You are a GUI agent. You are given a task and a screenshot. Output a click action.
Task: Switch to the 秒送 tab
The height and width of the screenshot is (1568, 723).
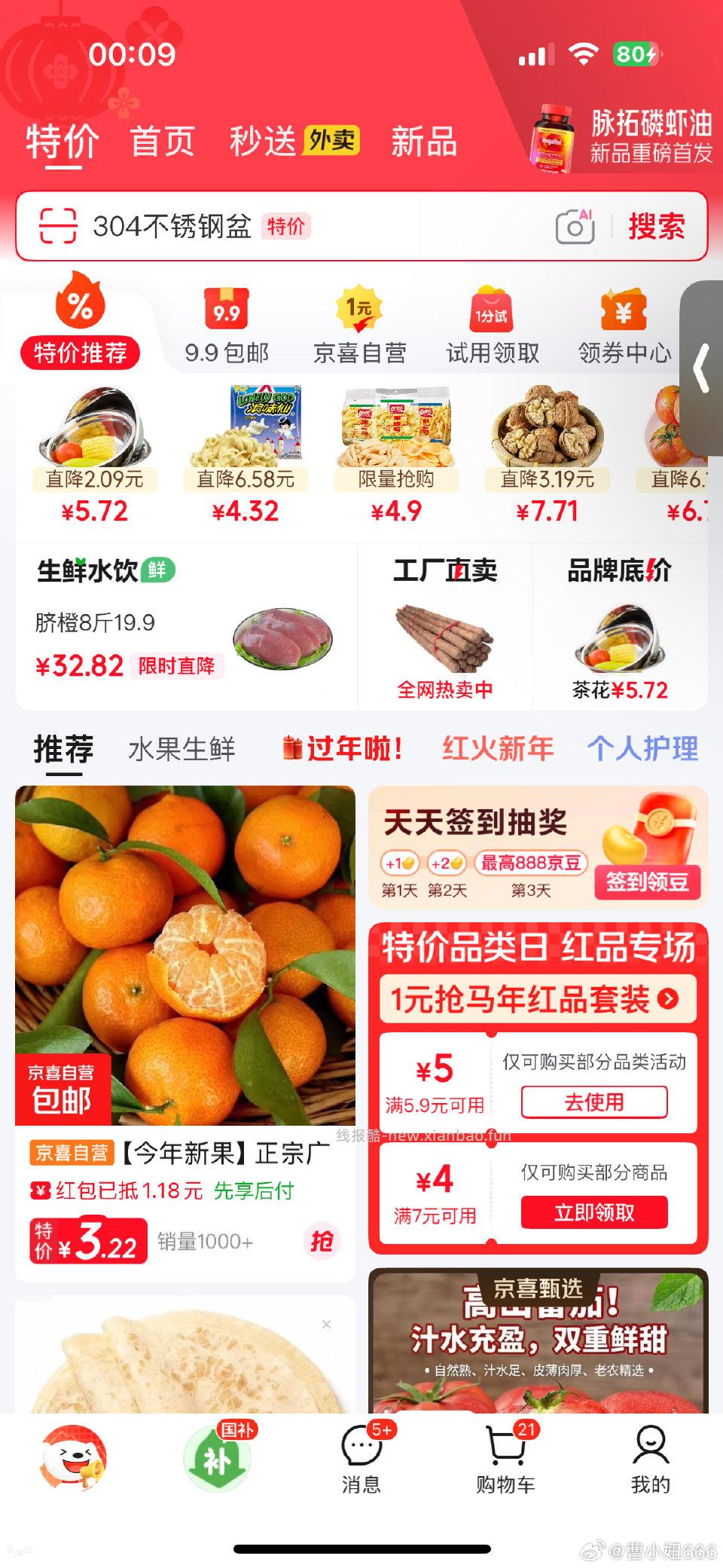(262, 142)
